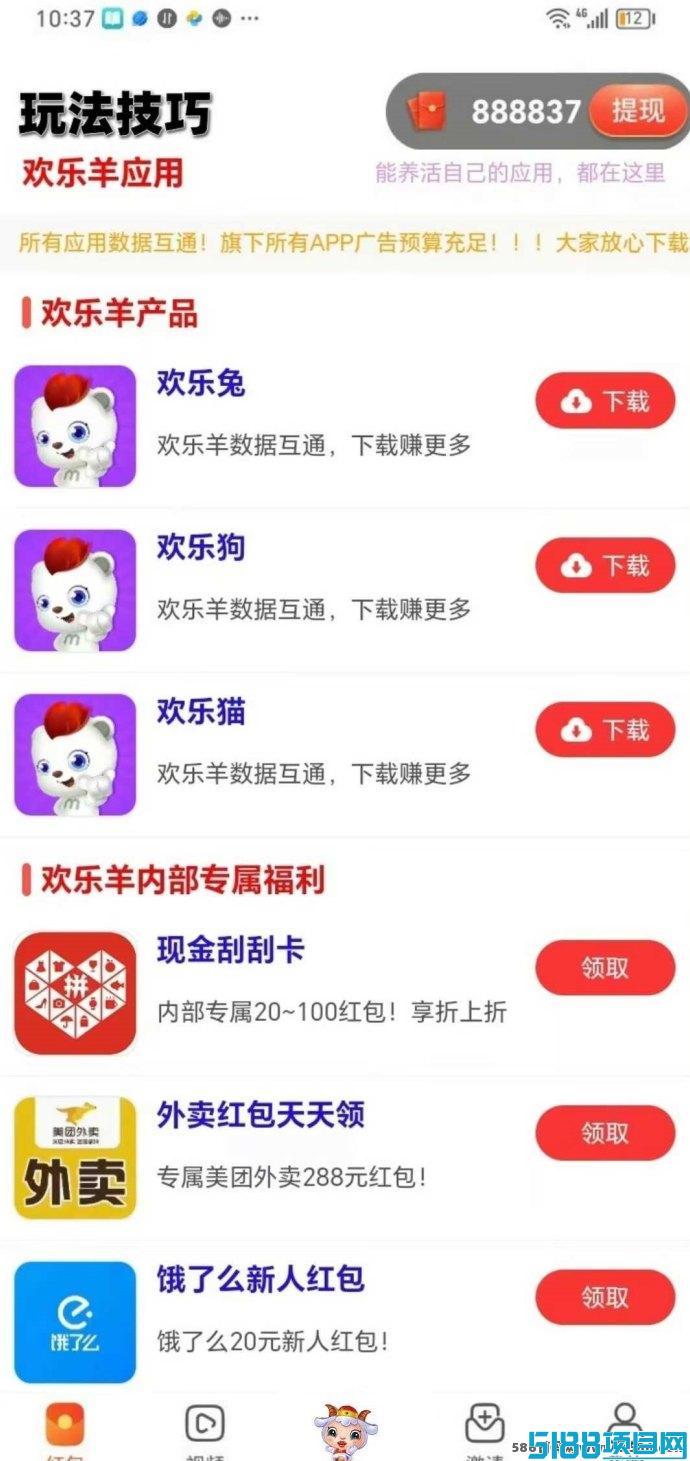Claim the 现金刮刮卡 reward
Viewport: 690px width, 1461px height.
coord(606,968)
